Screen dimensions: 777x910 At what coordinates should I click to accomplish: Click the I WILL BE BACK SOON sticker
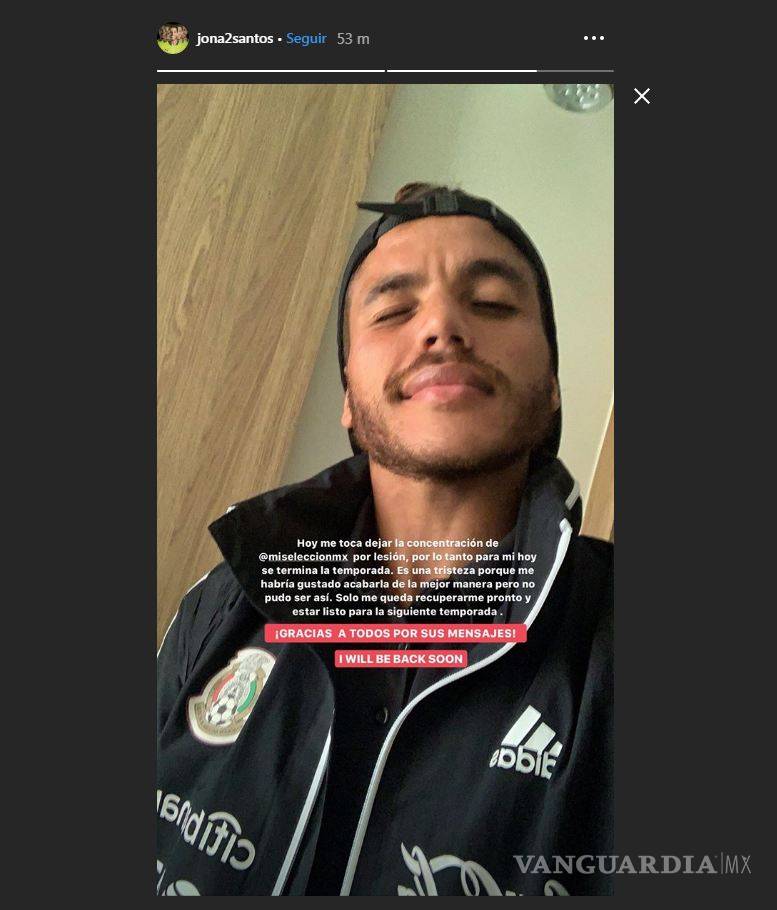point(399,658)
